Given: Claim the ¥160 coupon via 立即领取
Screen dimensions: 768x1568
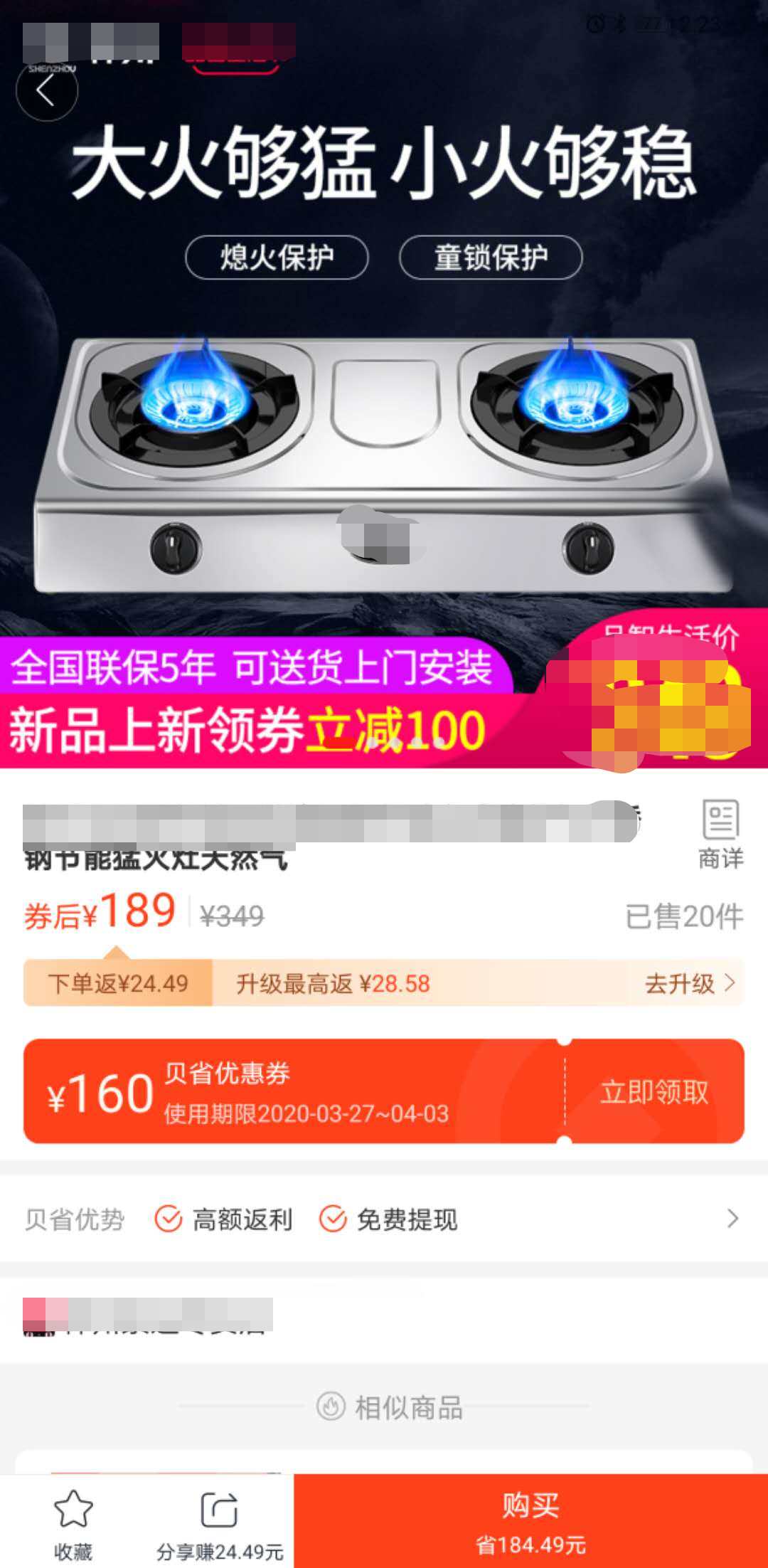Looking at the screenshot, I should pyautogui.click(x=654, y=1091).
